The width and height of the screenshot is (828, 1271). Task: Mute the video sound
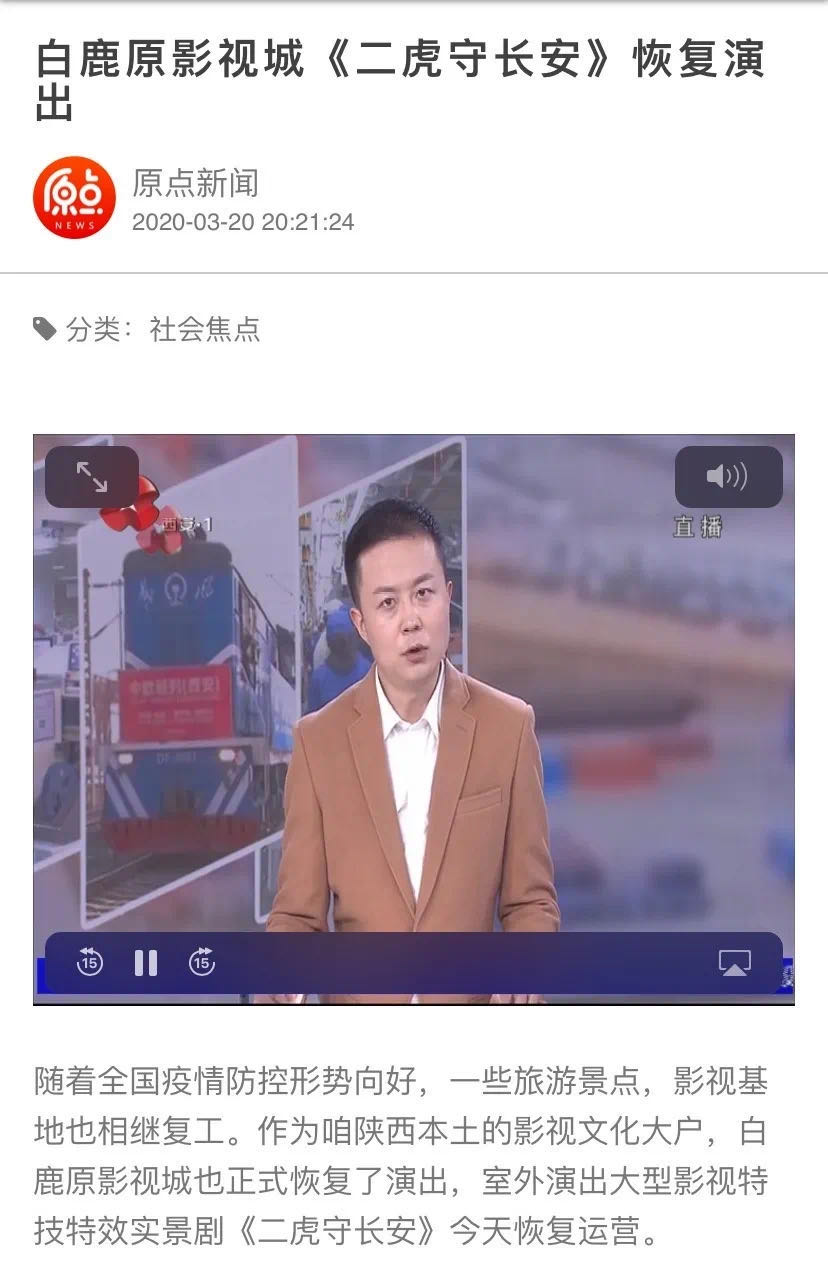click(x=728, y=477)
